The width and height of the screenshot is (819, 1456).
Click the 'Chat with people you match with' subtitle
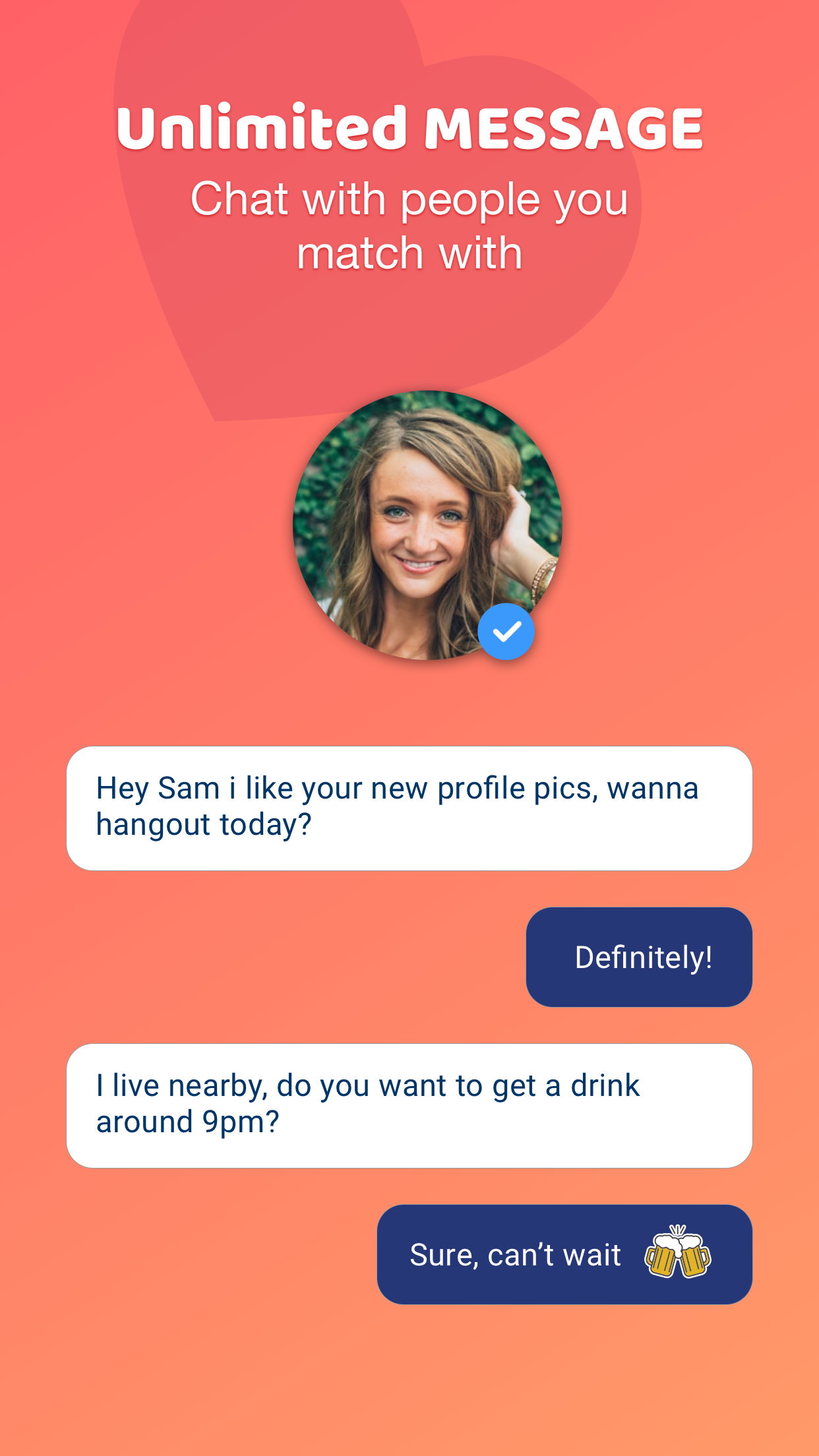(x=409, y=224)
